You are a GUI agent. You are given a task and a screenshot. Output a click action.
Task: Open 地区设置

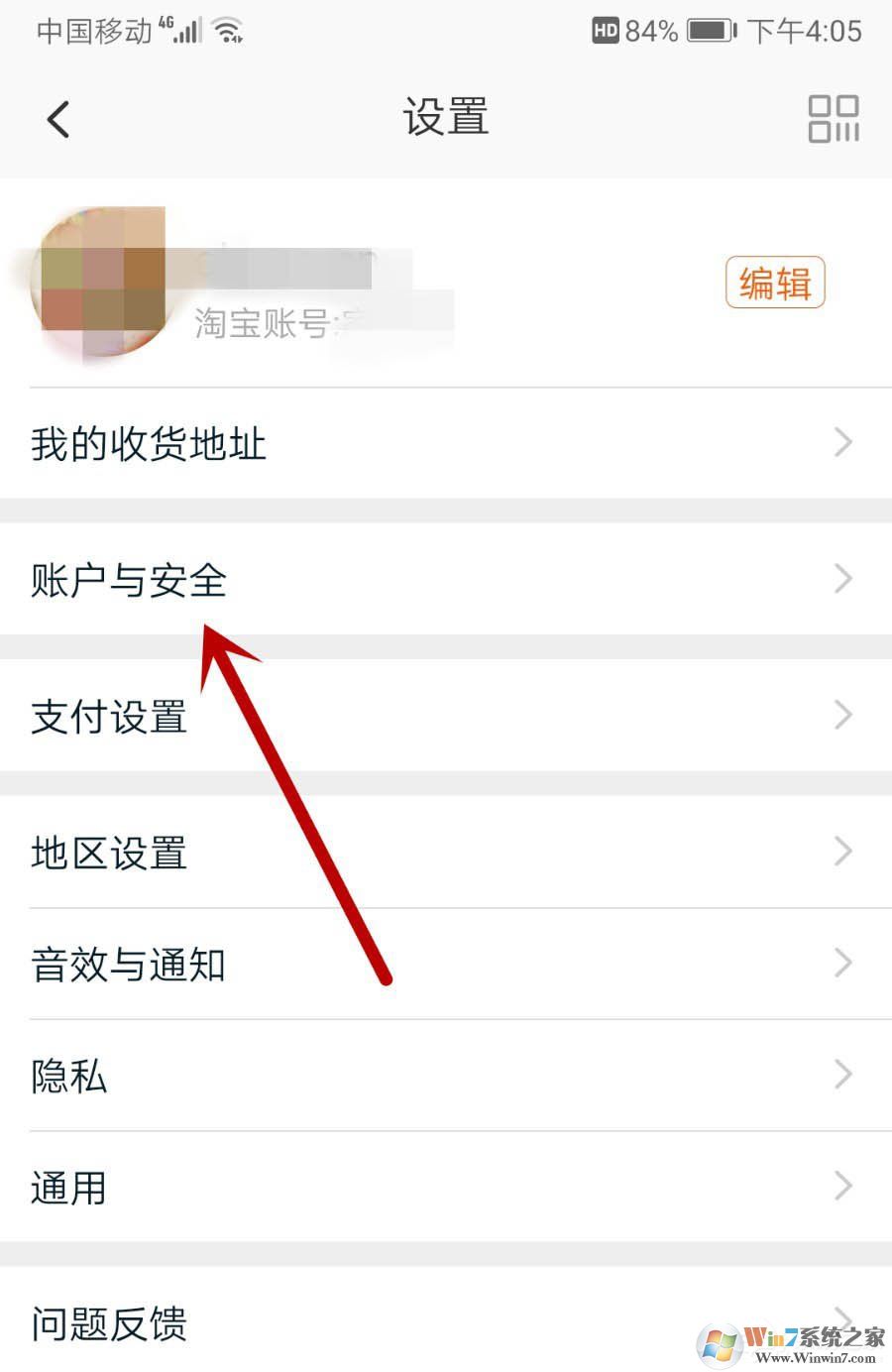tap(446, 853)
